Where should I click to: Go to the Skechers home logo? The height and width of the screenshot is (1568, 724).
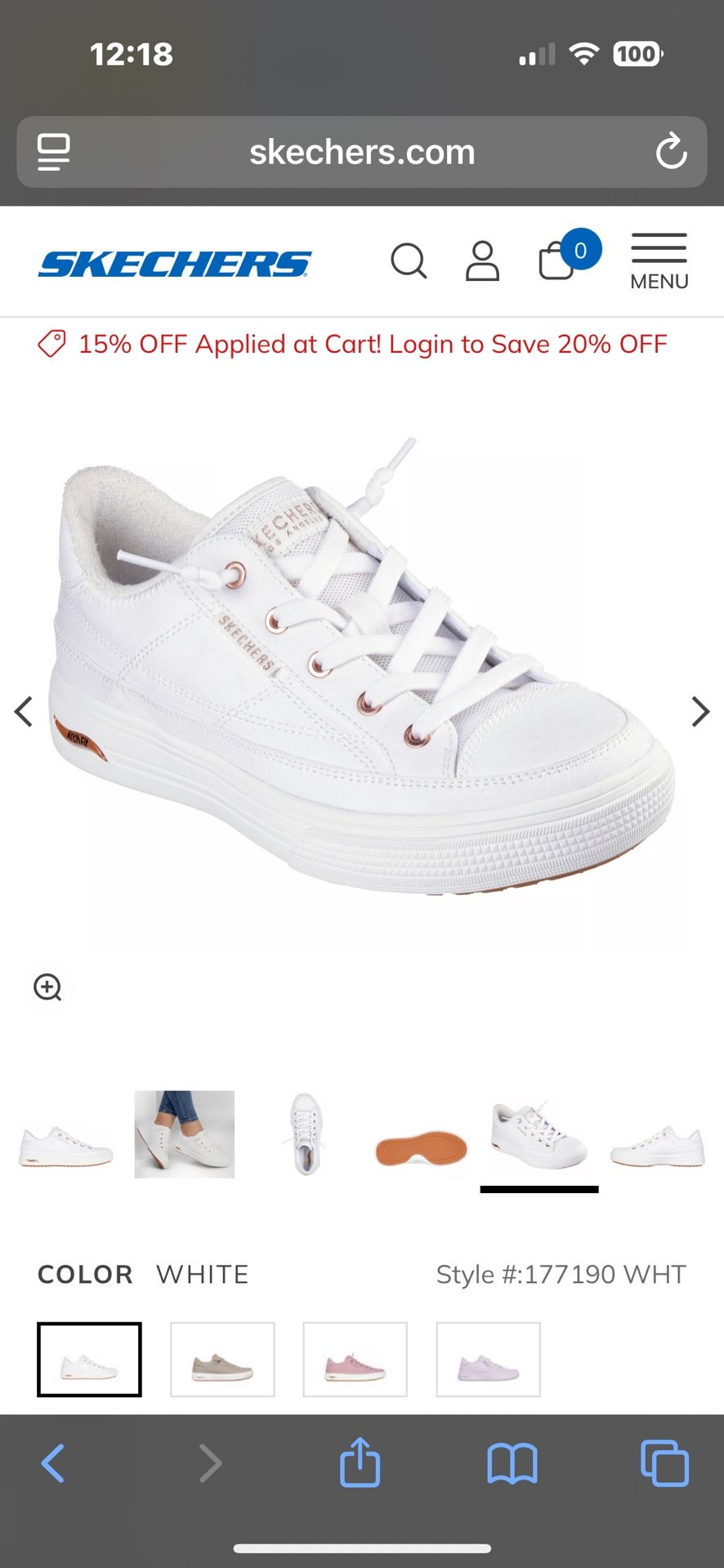tap(175, 265)
